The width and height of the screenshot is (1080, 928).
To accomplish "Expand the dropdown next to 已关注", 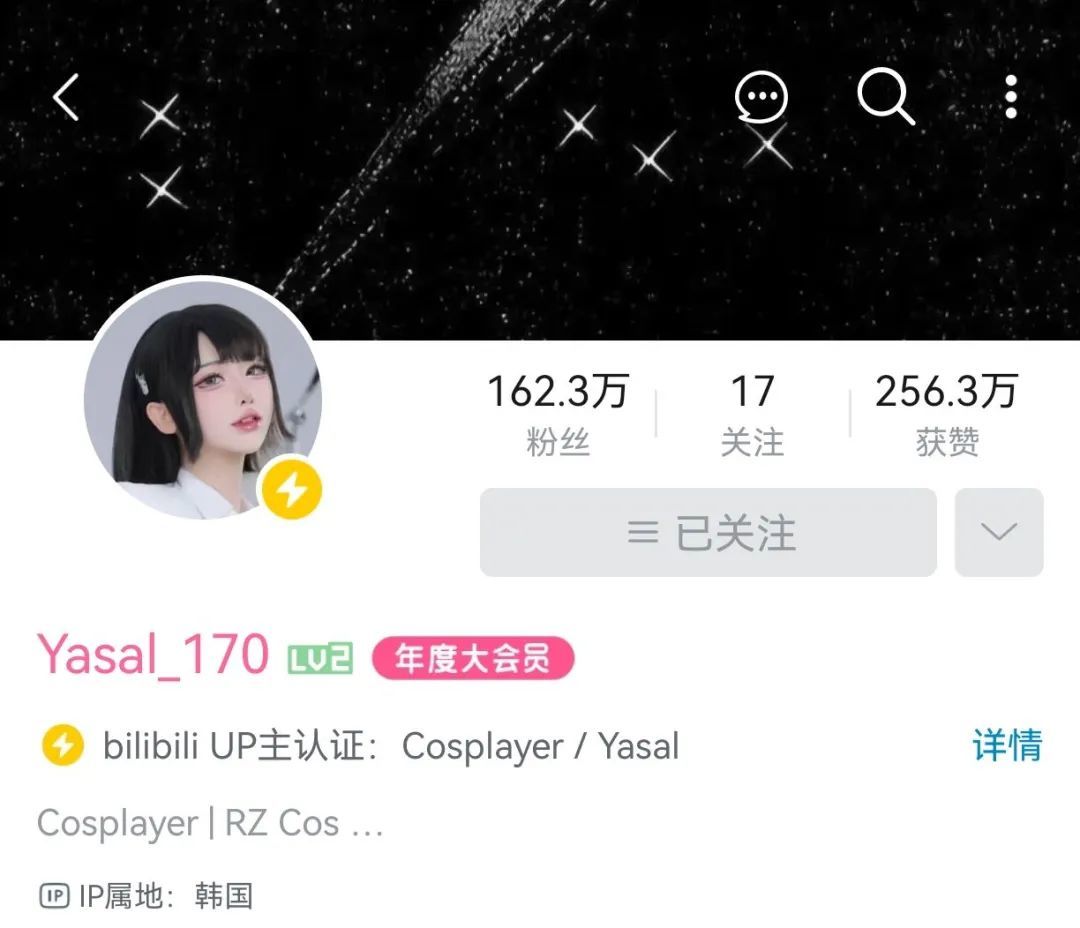I will pyautogui.click(x=998, y=532).
